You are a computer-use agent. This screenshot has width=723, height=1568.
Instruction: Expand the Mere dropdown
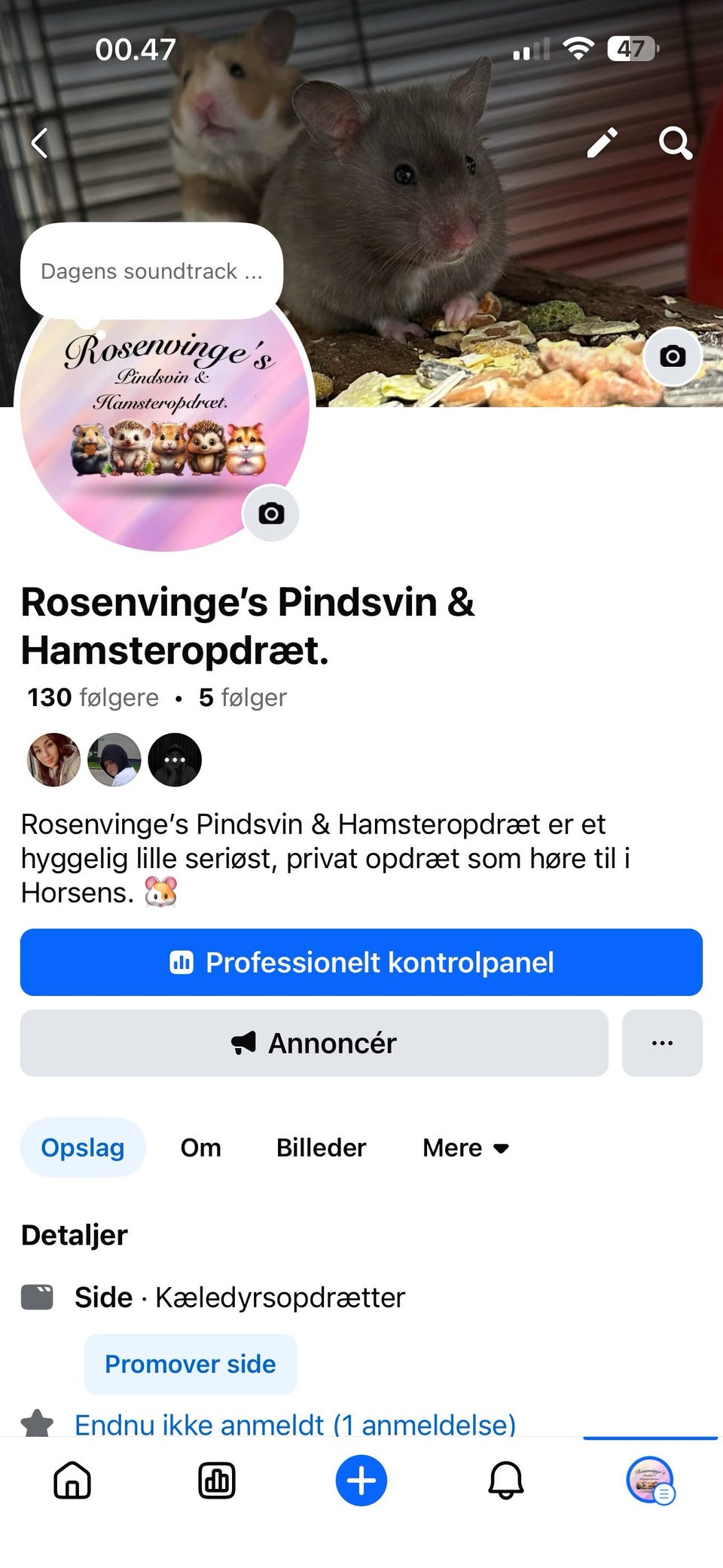pos(465,1148)
